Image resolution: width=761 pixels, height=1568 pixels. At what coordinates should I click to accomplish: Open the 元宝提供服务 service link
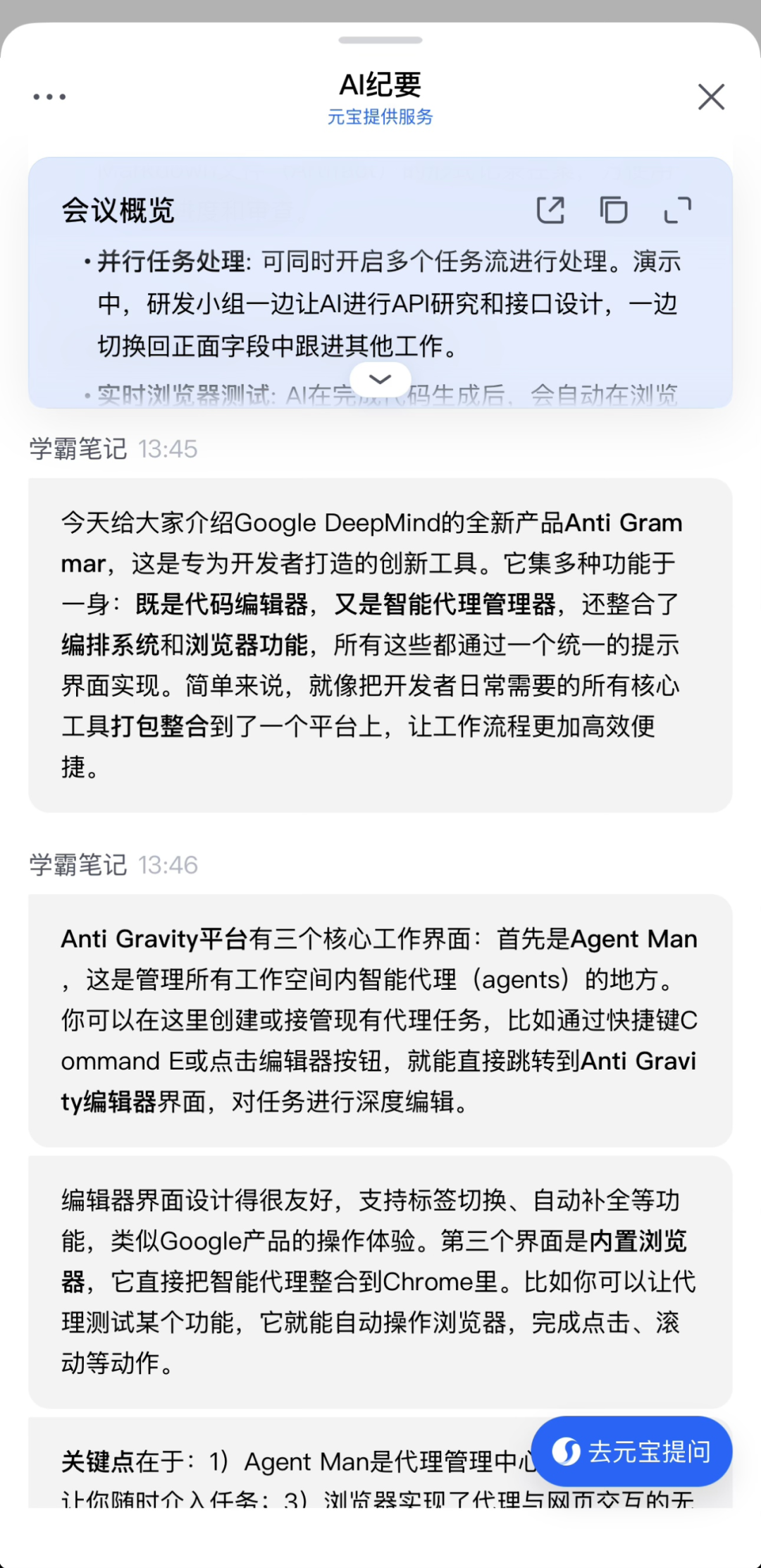click(380, 118)
